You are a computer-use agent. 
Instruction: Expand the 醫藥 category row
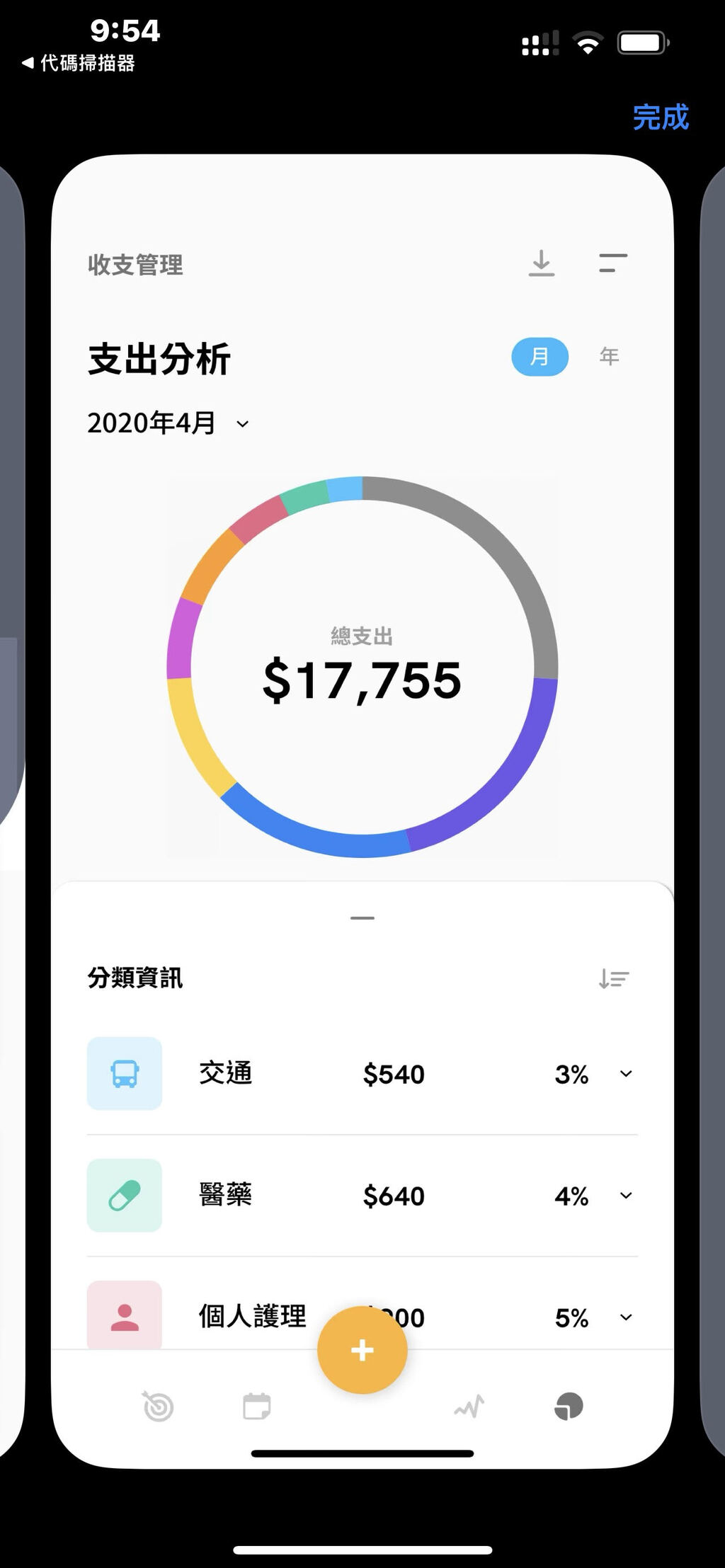pyautogui.click(x=626, y=1196)
